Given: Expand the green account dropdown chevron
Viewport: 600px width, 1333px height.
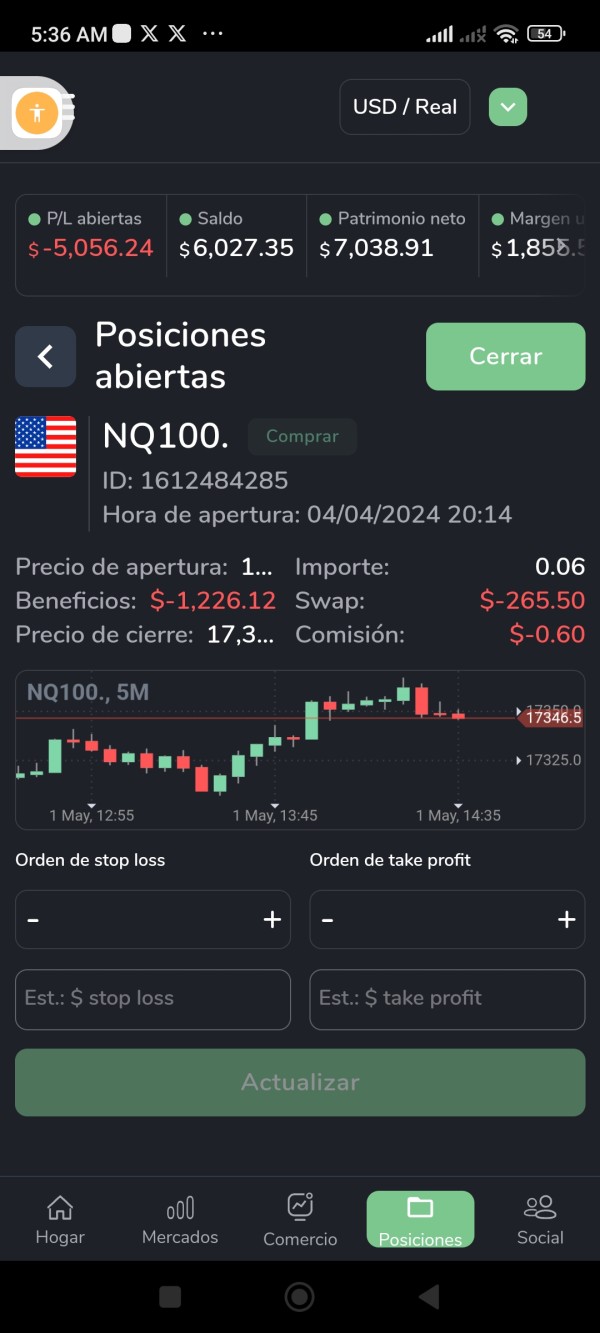Looking at the screenshot, I should click(x=508, y=107).
